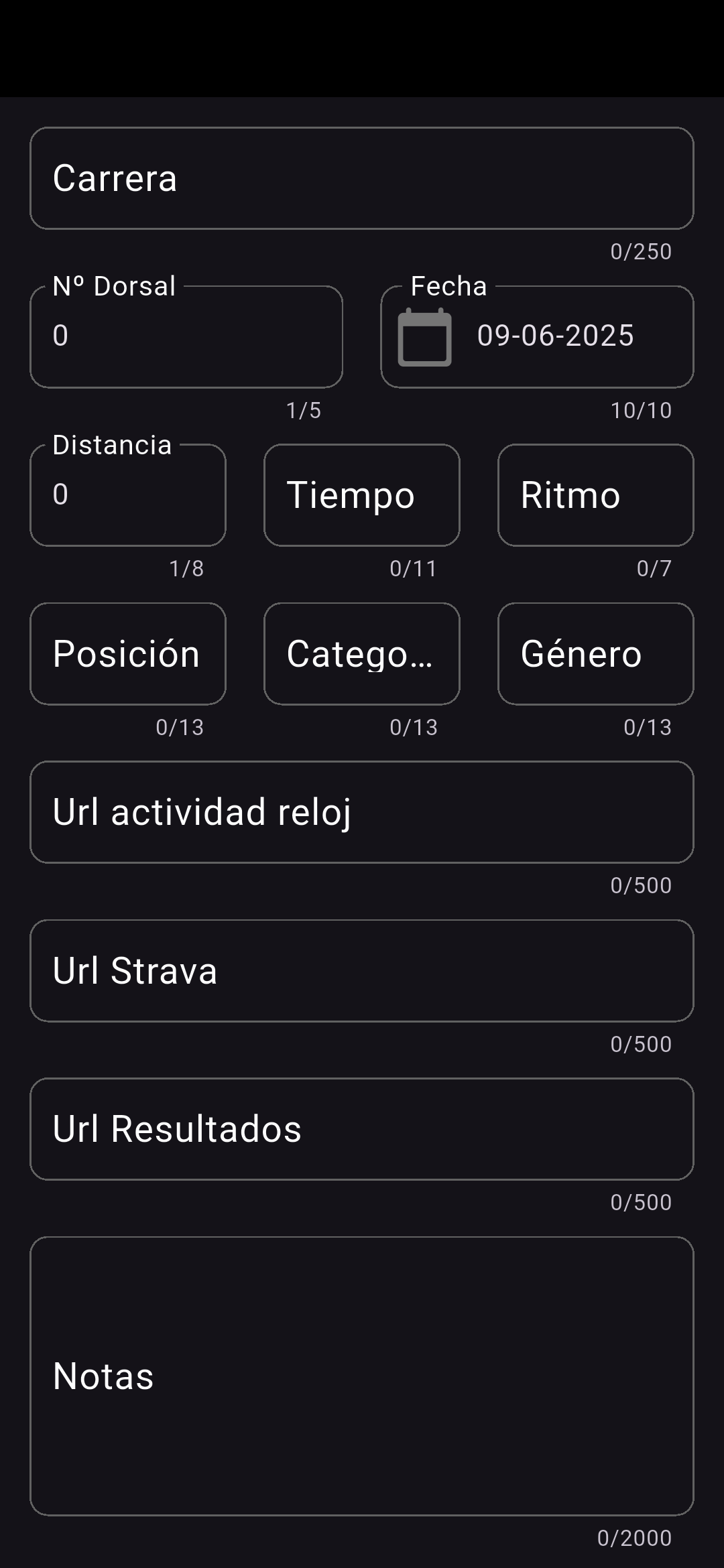Focus the Url Strava field
The height and width of the screenshot is (1568, 724).
click(362, 971)
